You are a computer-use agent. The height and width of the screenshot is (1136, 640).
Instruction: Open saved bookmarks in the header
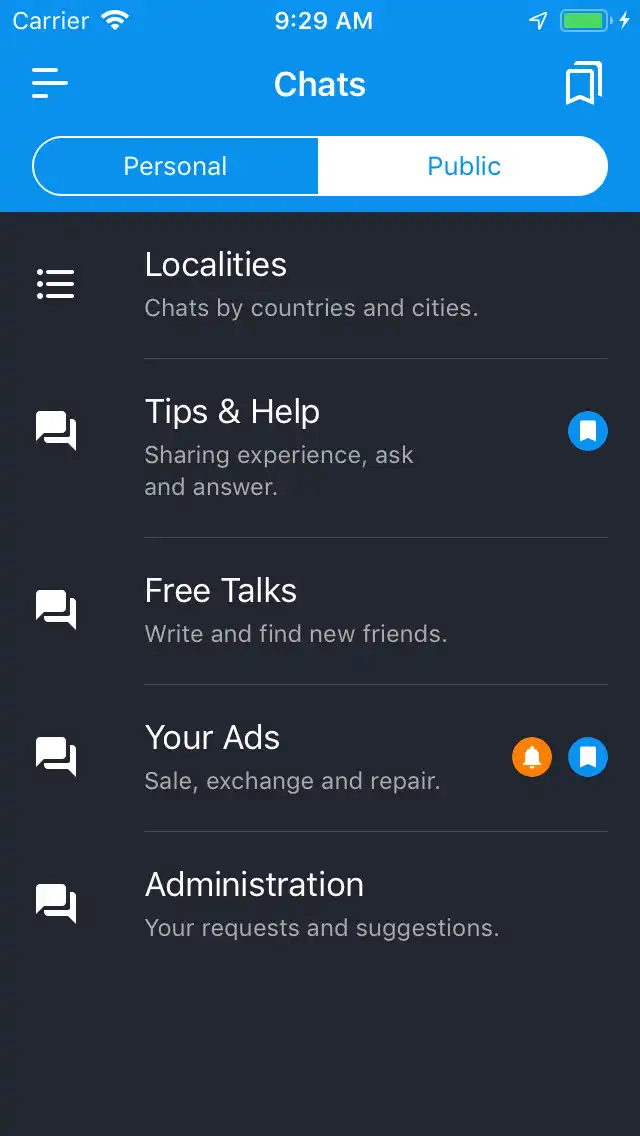584,84
